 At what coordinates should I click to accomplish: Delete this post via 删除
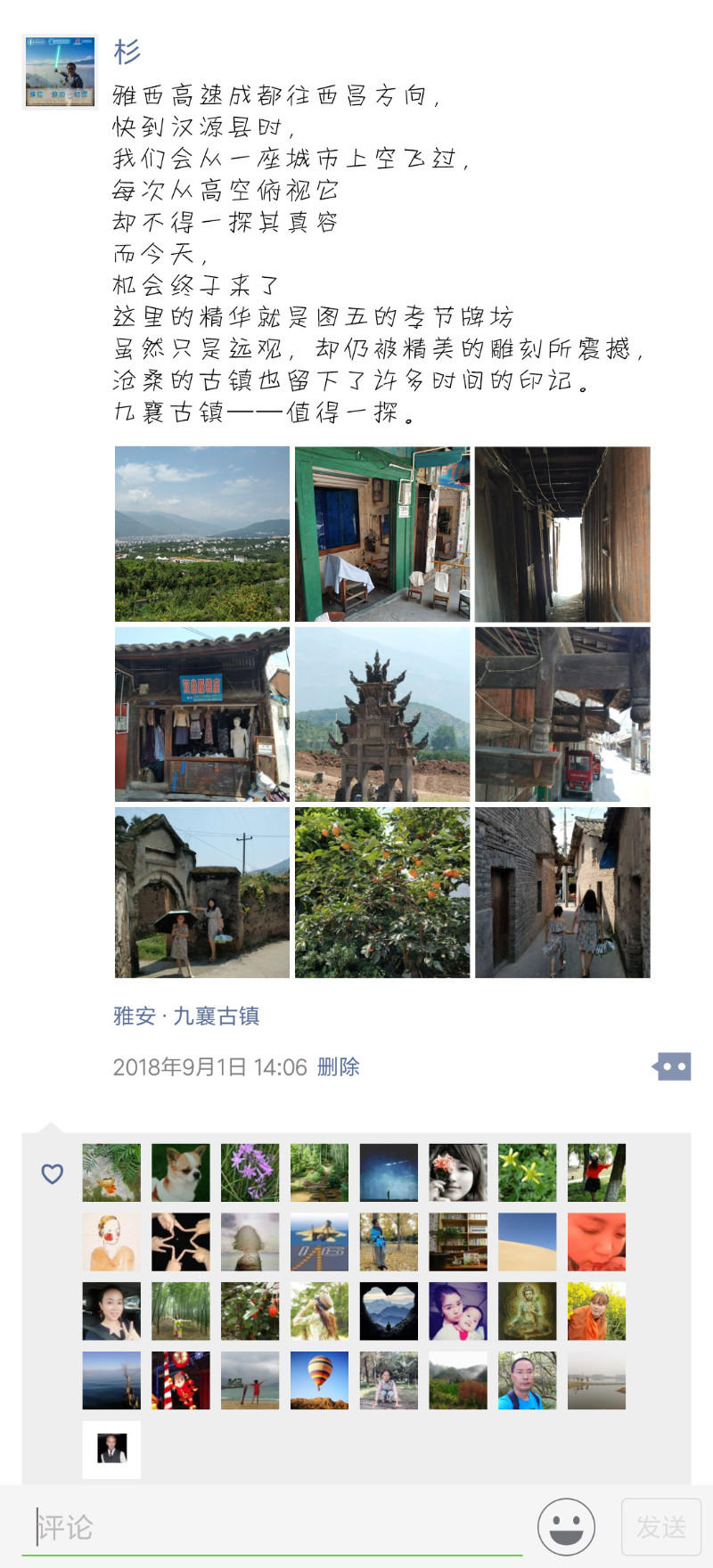pos(339,1066)
